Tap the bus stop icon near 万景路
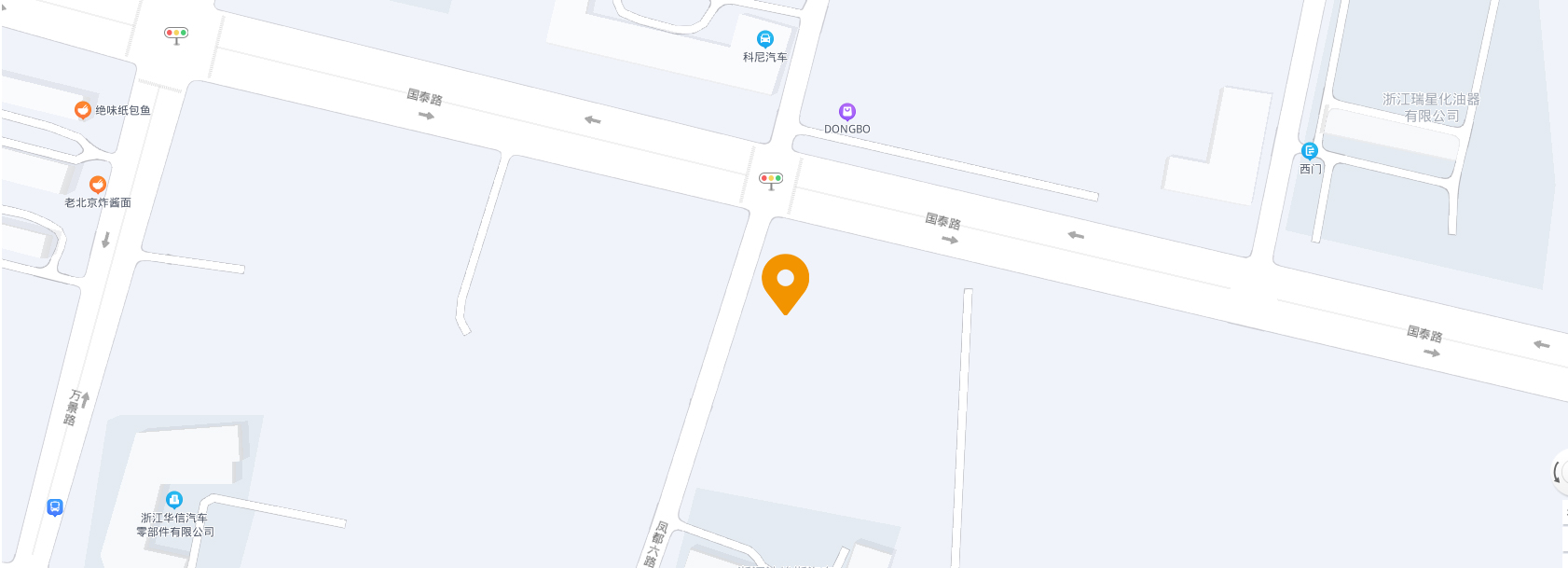Viewport: 1568px width, 568px height. point(55,507)
